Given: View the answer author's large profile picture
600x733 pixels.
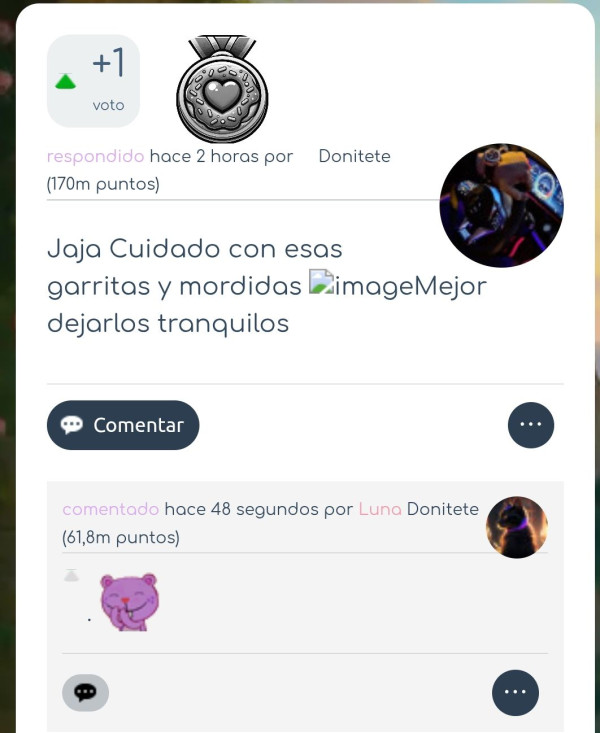Looking at the screenshot, I should [x=502, y=205].
